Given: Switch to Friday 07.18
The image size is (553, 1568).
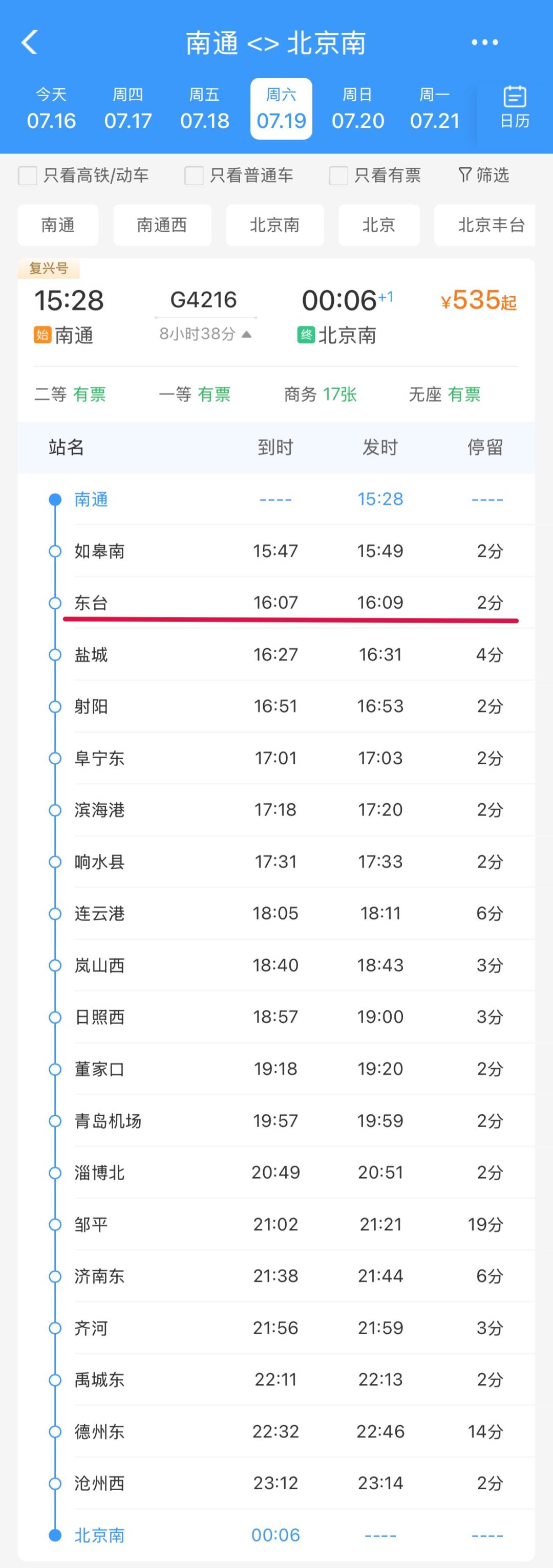Looking at the screenshot, I should click(x=205, y=109).
